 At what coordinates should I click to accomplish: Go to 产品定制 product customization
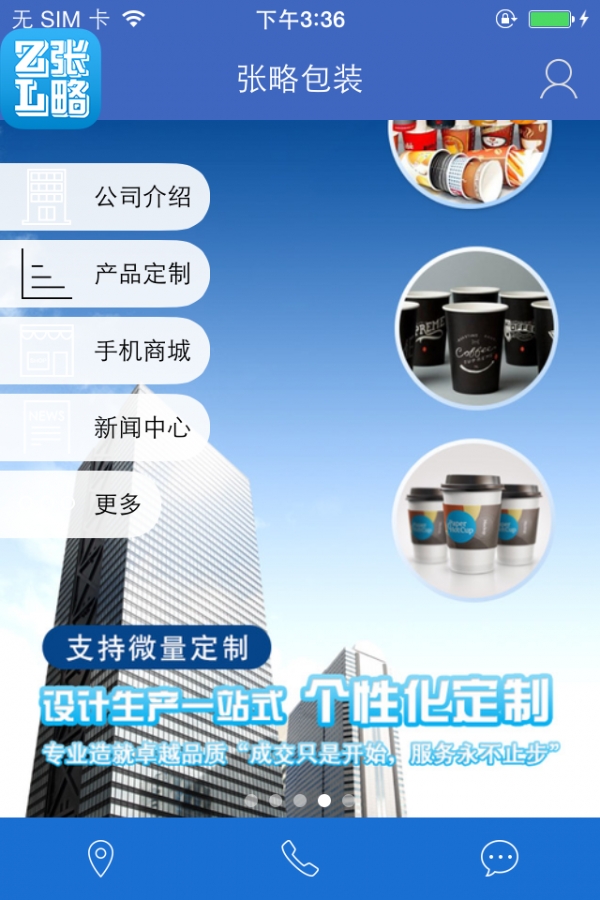(x=110, y=274)
